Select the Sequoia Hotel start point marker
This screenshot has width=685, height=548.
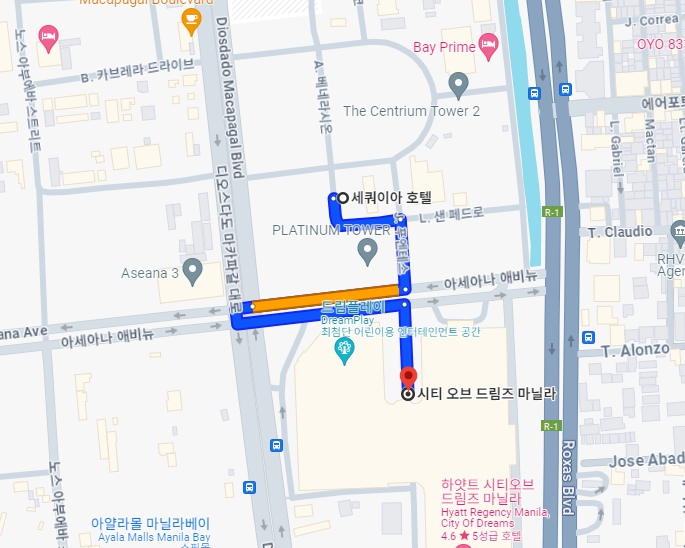[343, 198]
